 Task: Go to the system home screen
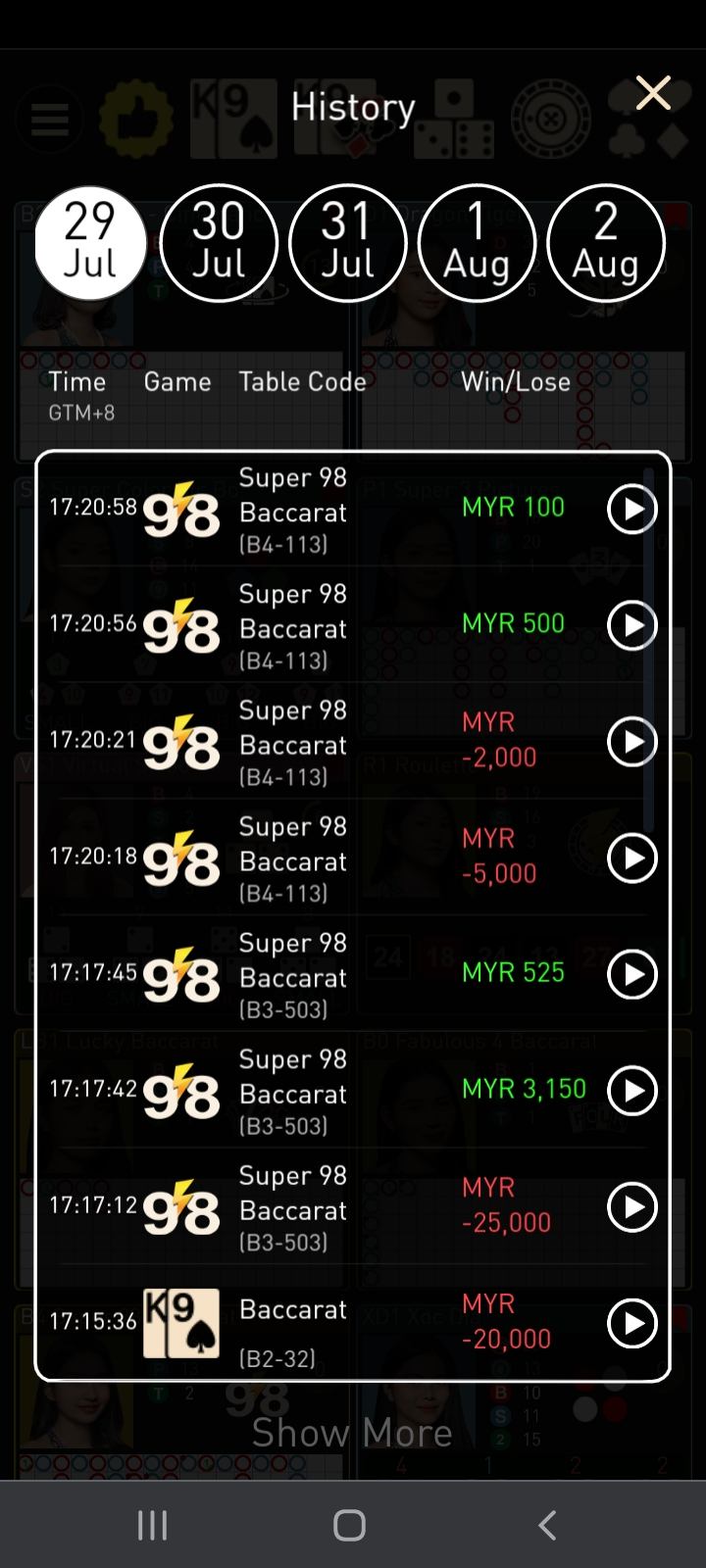[349, 1525]
